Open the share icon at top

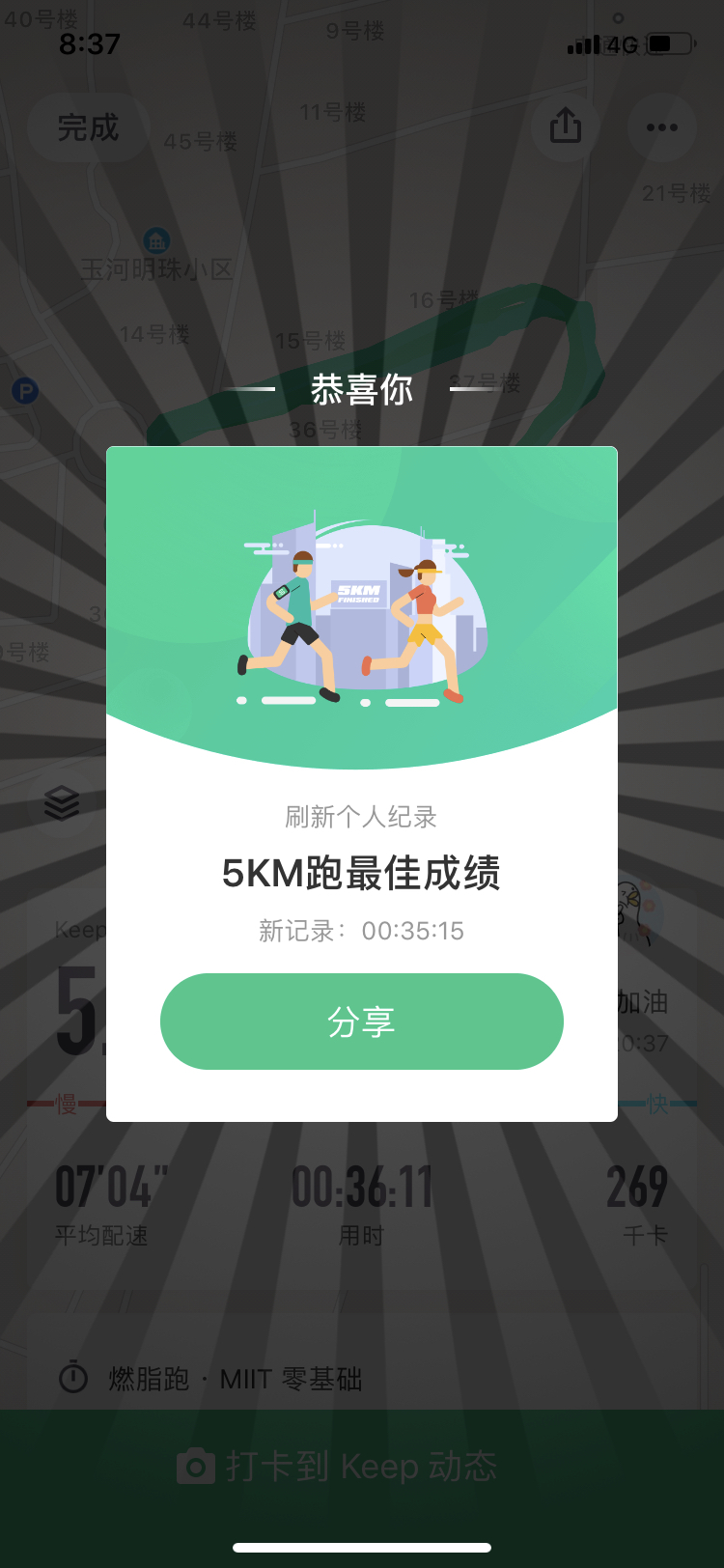566,126
